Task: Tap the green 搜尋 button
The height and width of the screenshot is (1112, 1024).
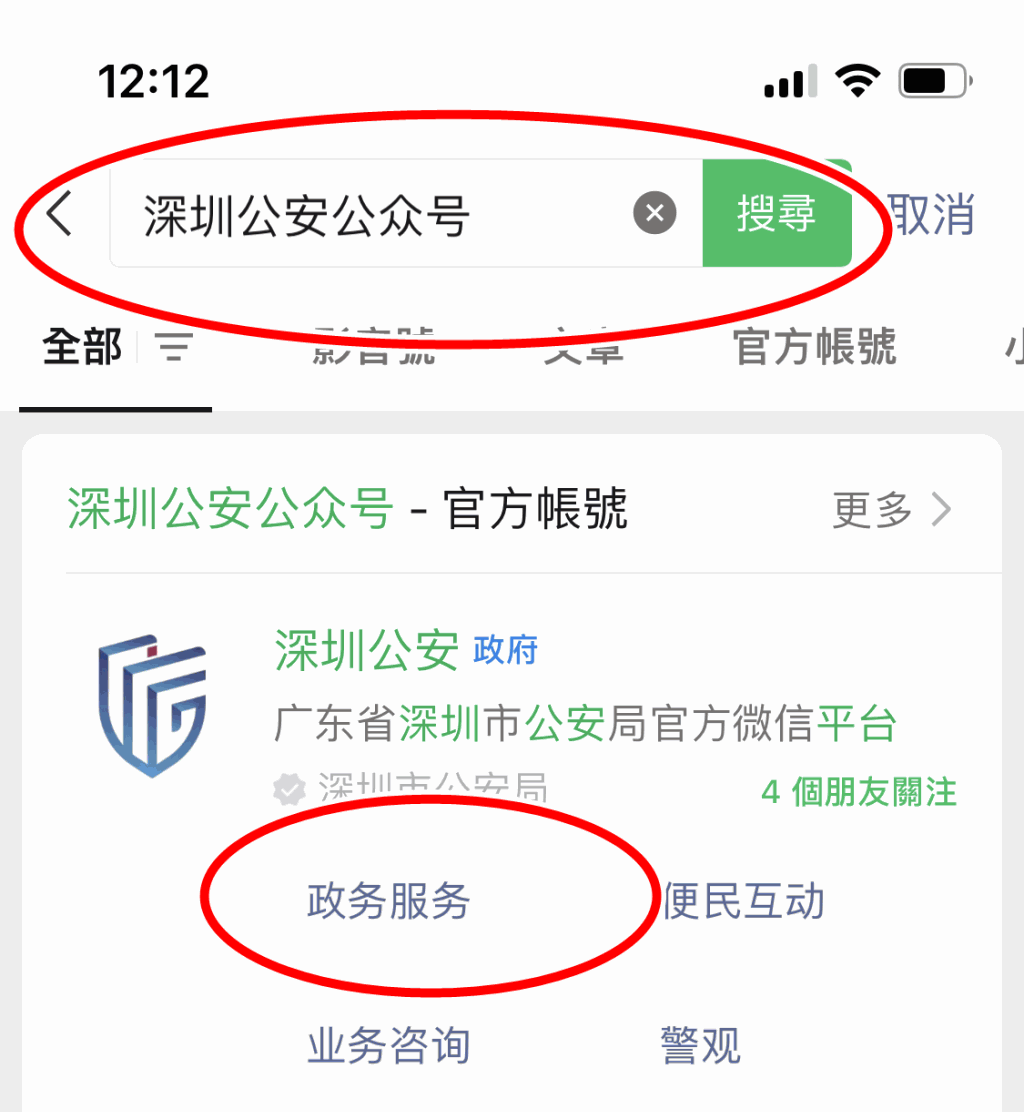Action: pyautogui.click(x=777, y=214)
